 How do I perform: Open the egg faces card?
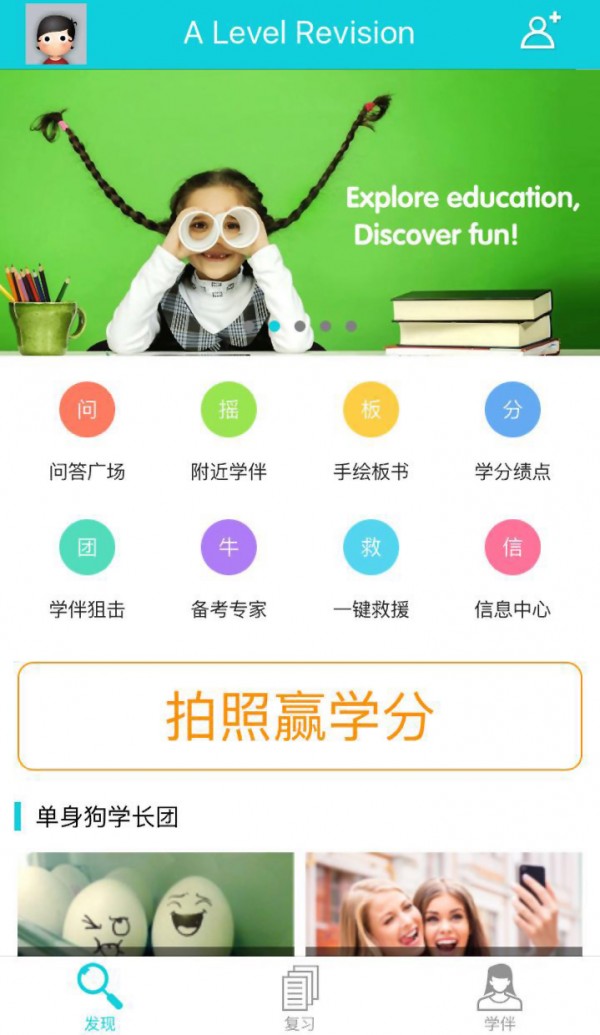(x=156, y=903)
